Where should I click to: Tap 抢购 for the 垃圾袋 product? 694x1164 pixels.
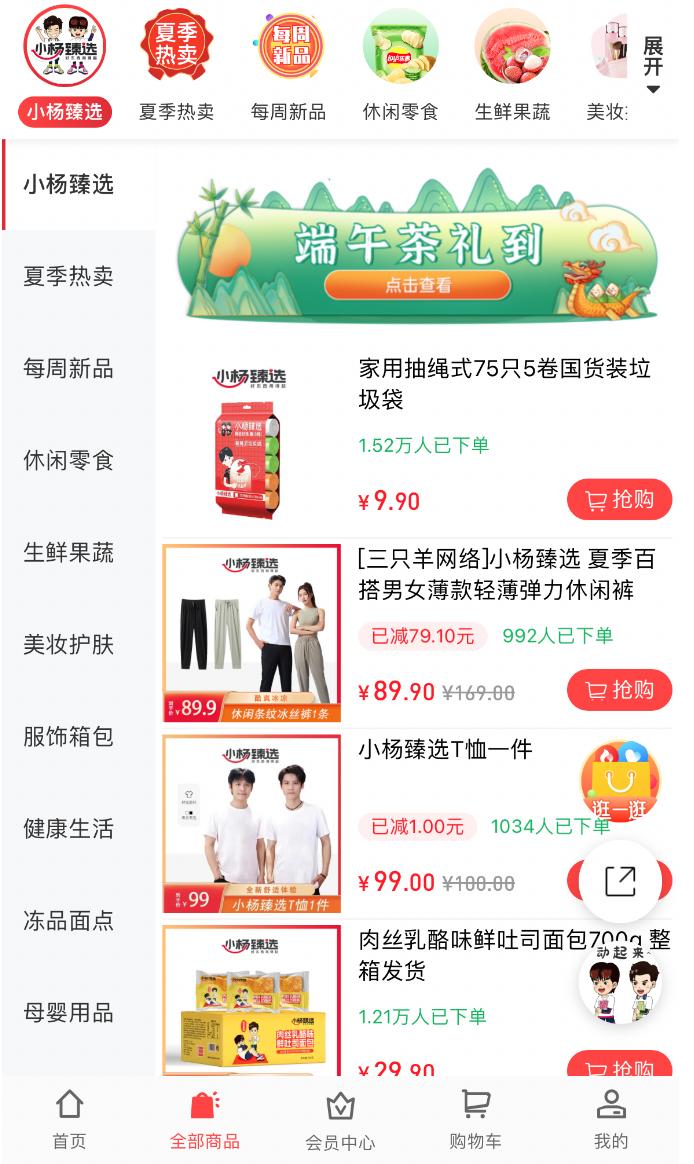[x=619, y=499]
